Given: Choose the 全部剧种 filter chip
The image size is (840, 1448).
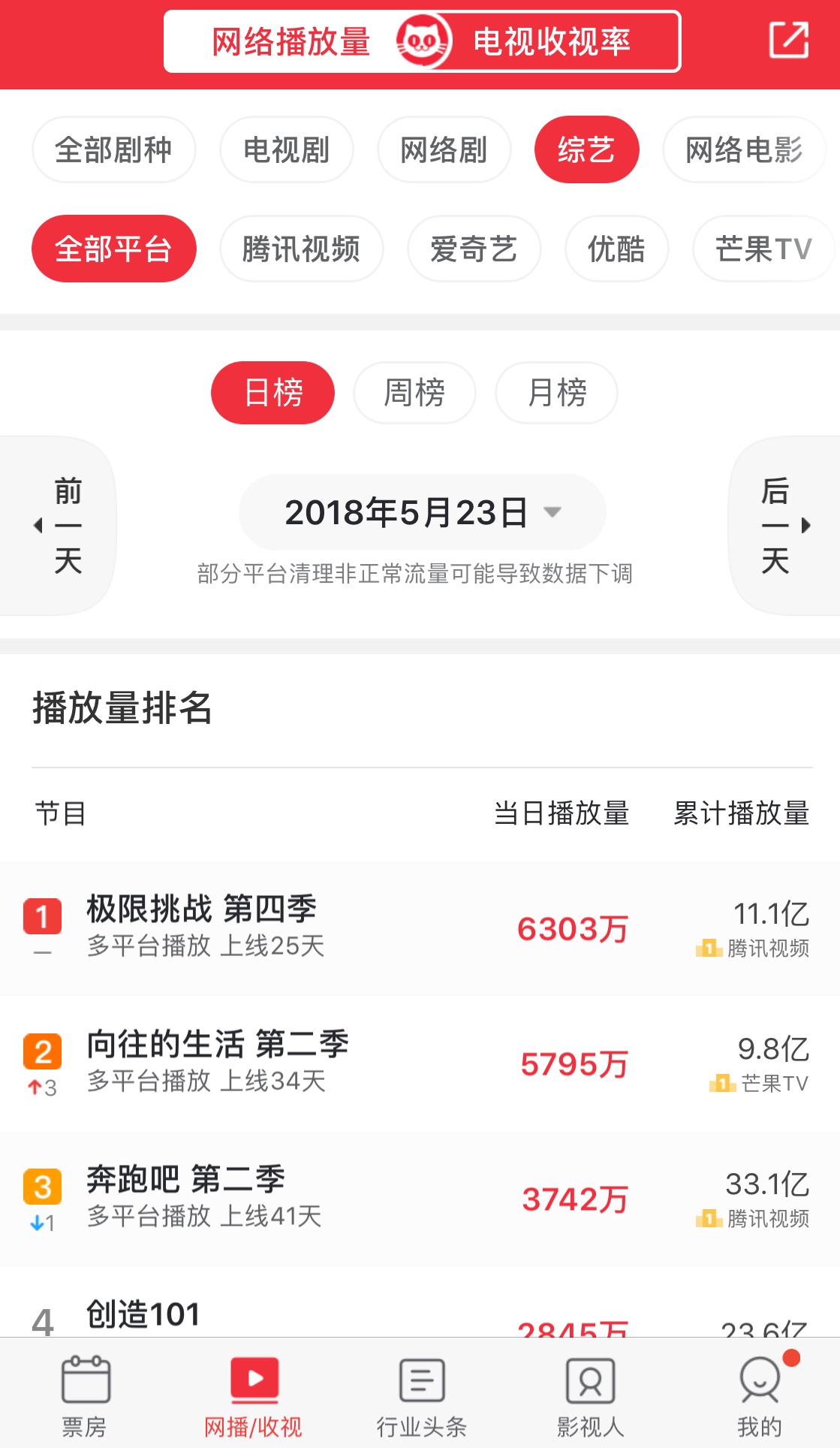Looking at the screenshot, I should click(x=113, y=149).
